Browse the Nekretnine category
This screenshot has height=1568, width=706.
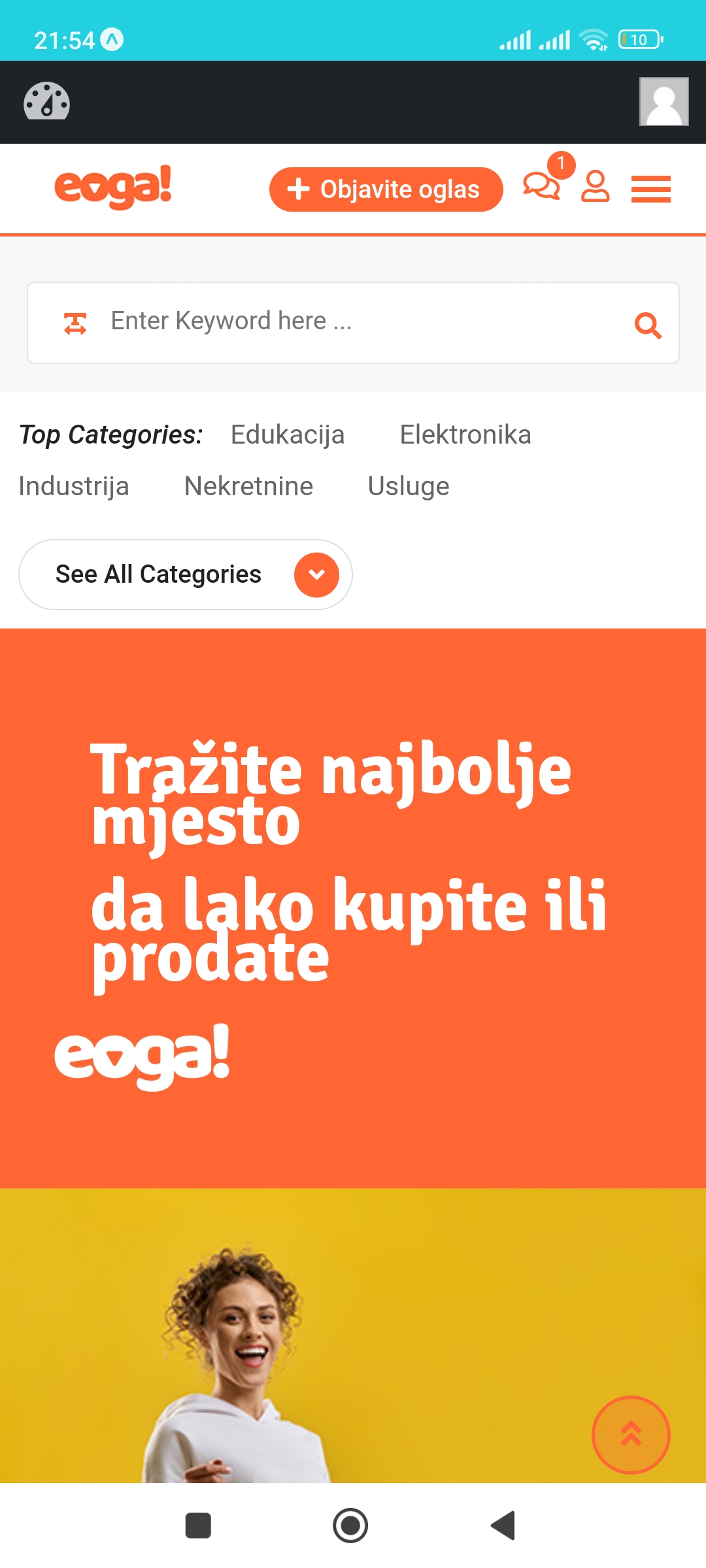click(x=249, y=486)
